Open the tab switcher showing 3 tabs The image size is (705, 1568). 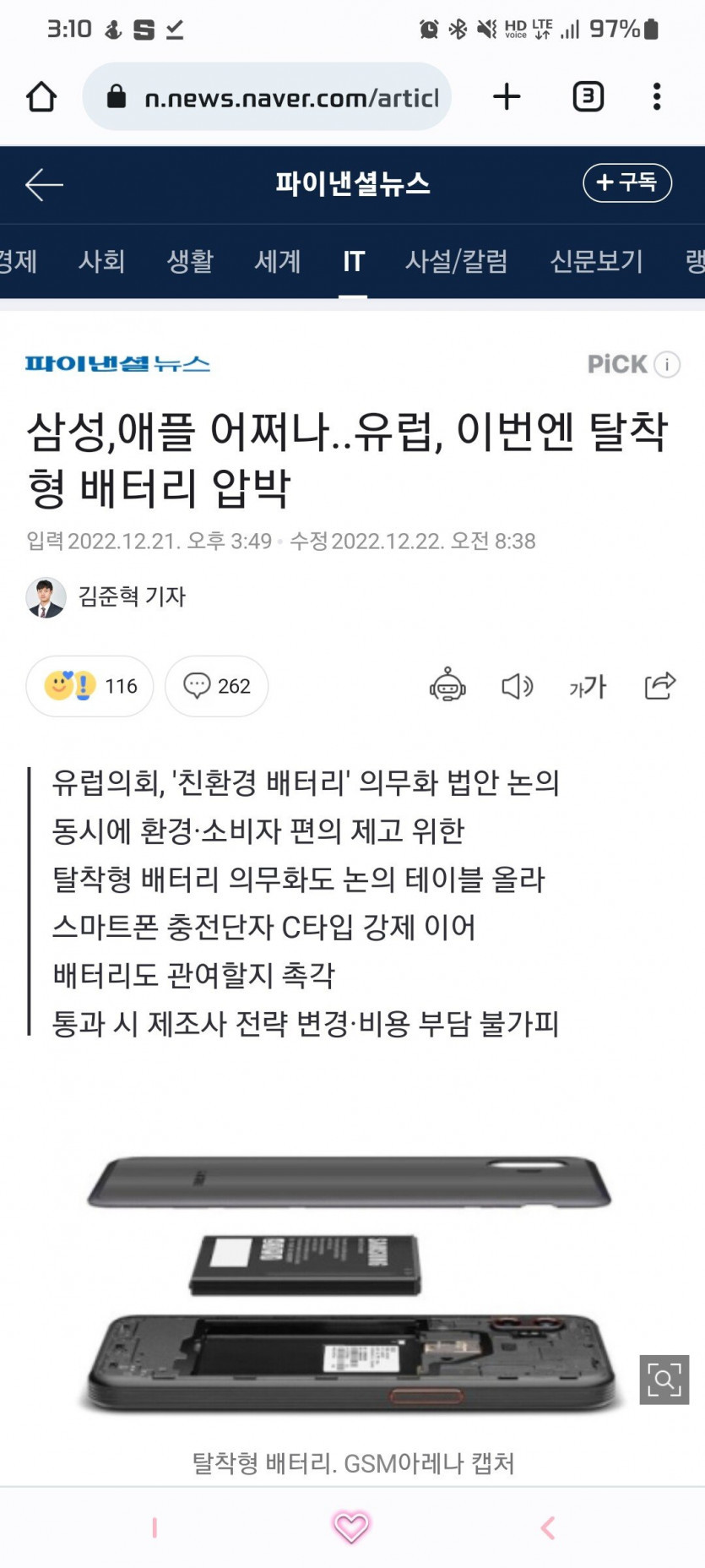tap(588, 97)
